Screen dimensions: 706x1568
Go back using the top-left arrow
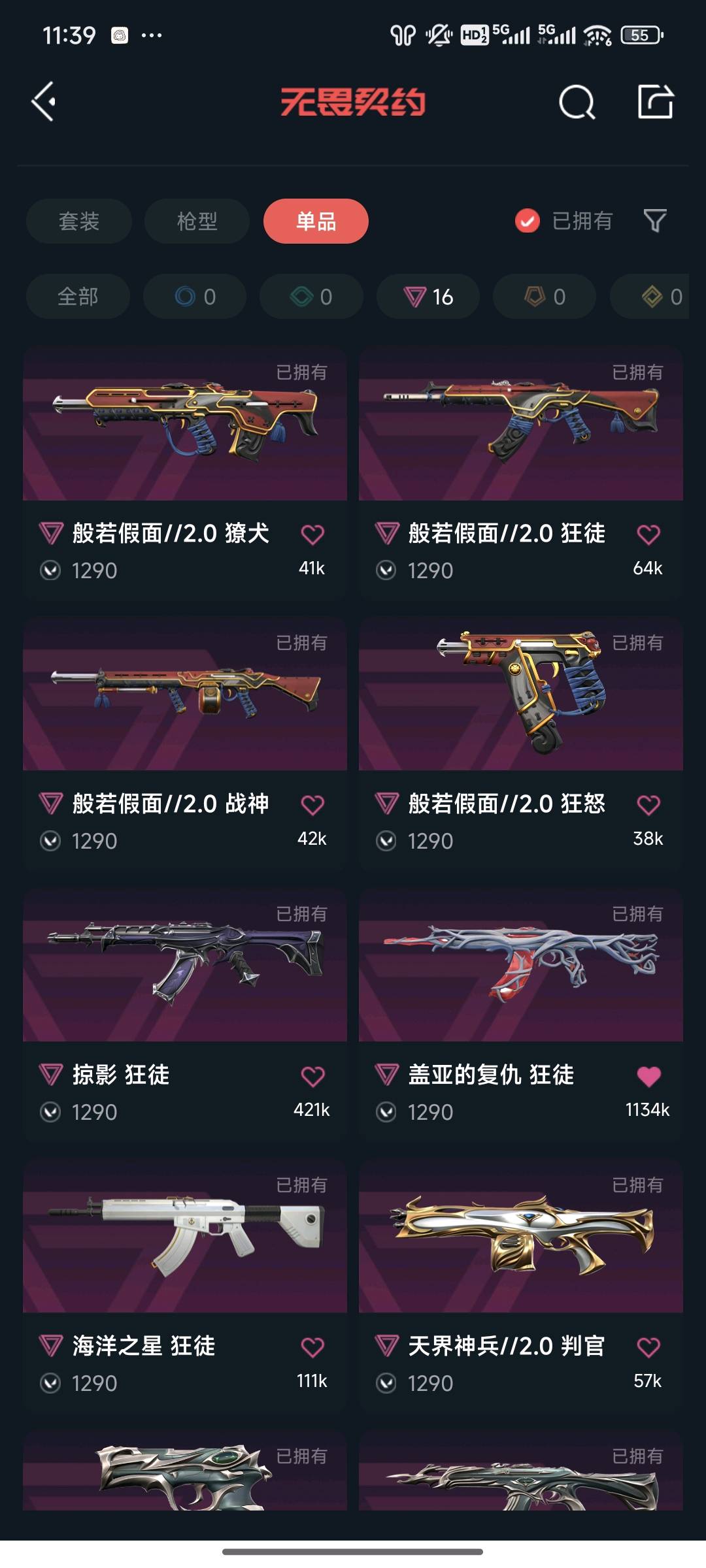[44, 102]
